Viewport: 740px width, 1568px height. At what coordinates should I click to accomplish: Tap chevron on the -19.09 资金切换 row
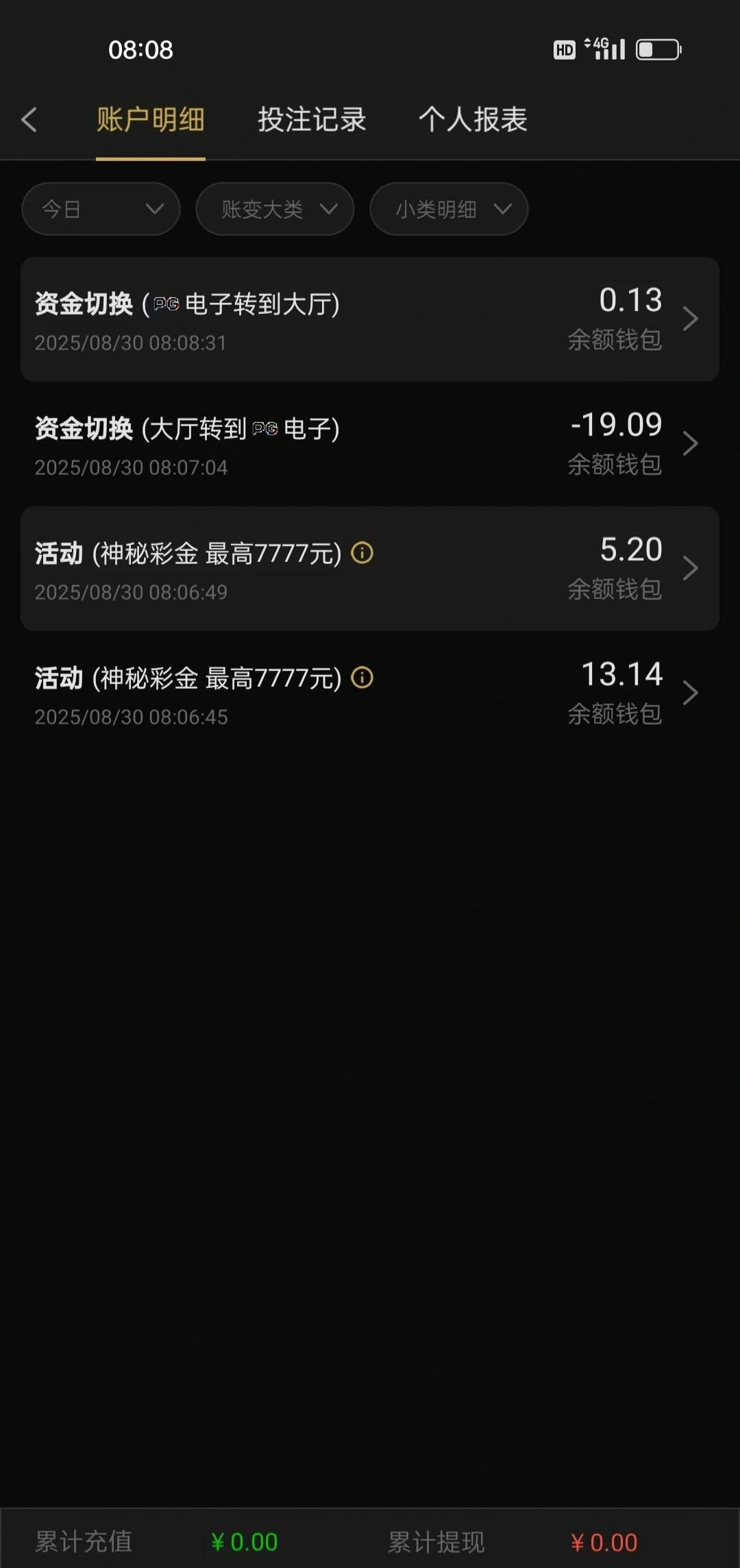coord(690,443)
